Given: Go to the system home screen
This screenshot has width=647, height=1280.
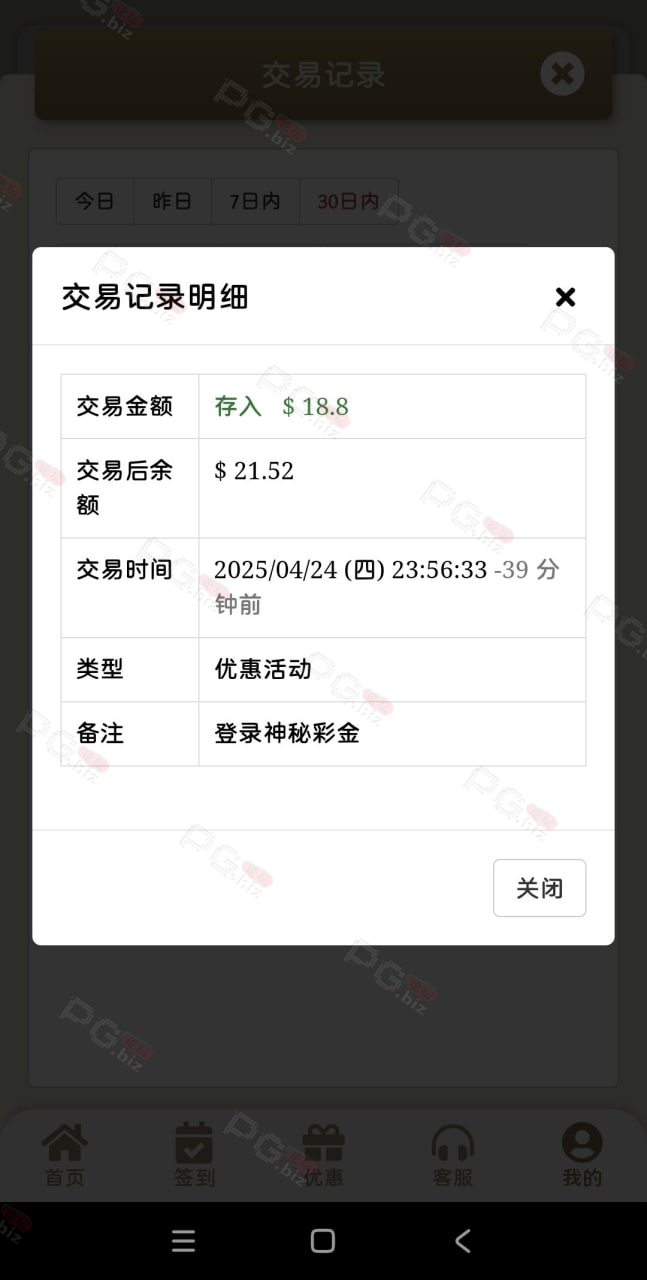Looking at the screenshot, I should [x=323, y=1241].
